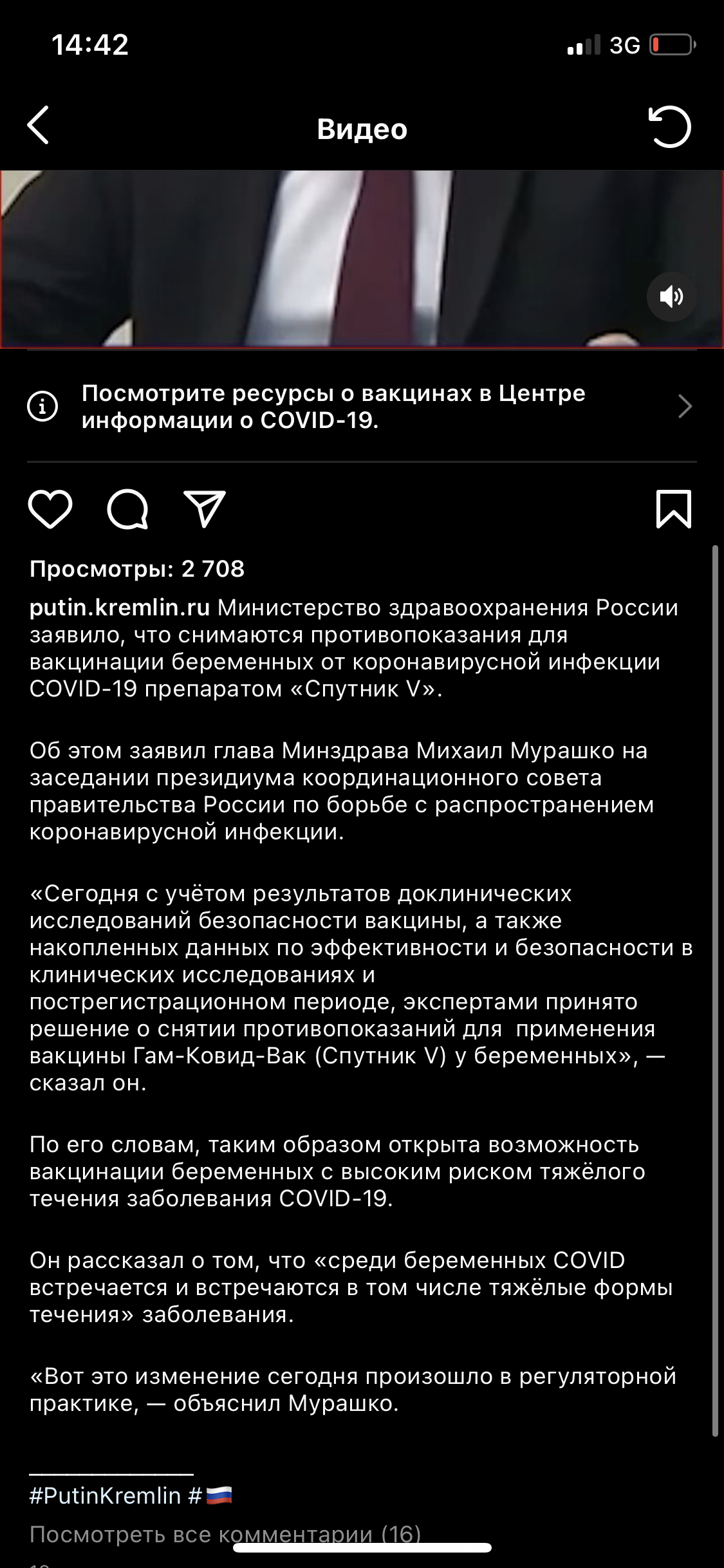724x1568 pixels.
Task: View all 16 comments
Action: pyautogui.click(x=225, y=1535)
